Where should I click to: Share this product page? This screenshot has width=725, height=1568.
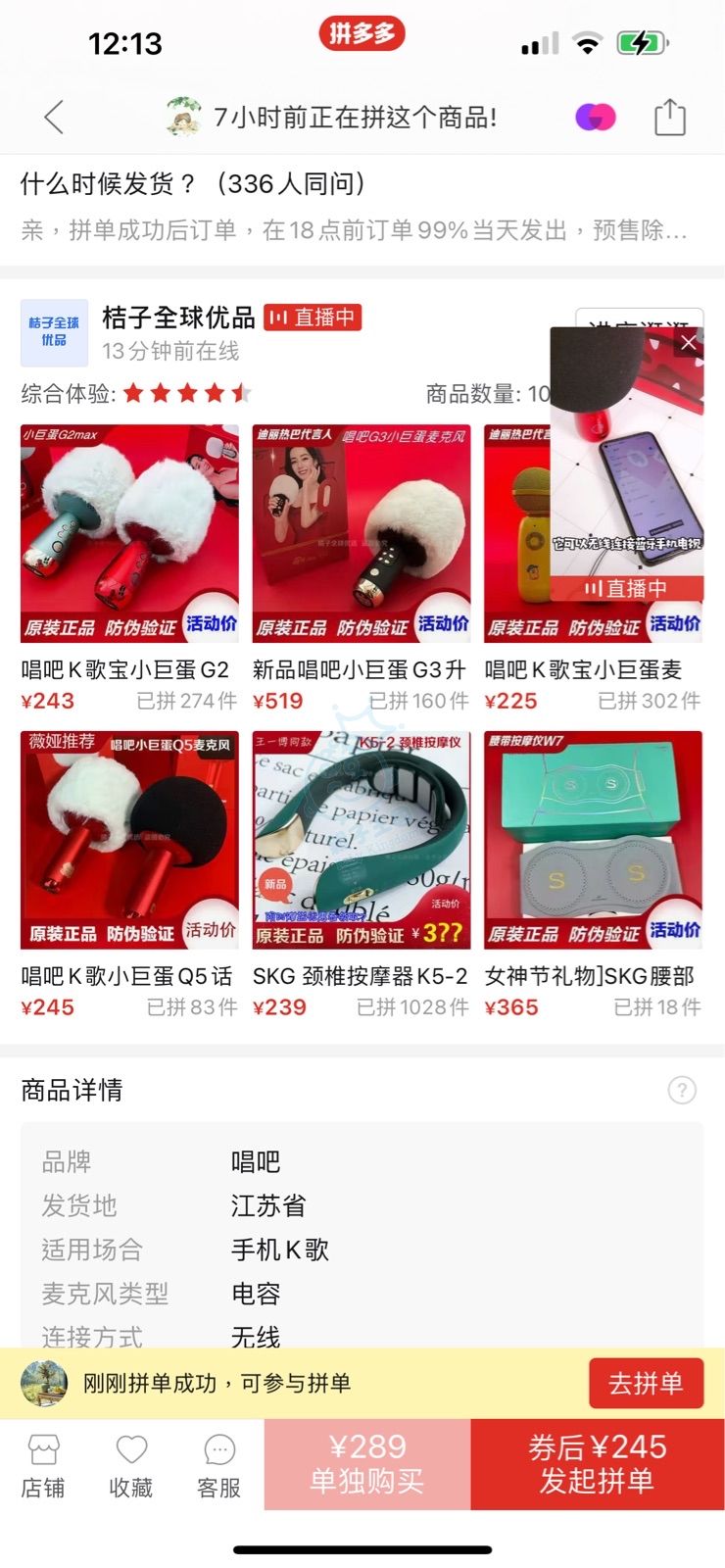click(x=670, y=117)
